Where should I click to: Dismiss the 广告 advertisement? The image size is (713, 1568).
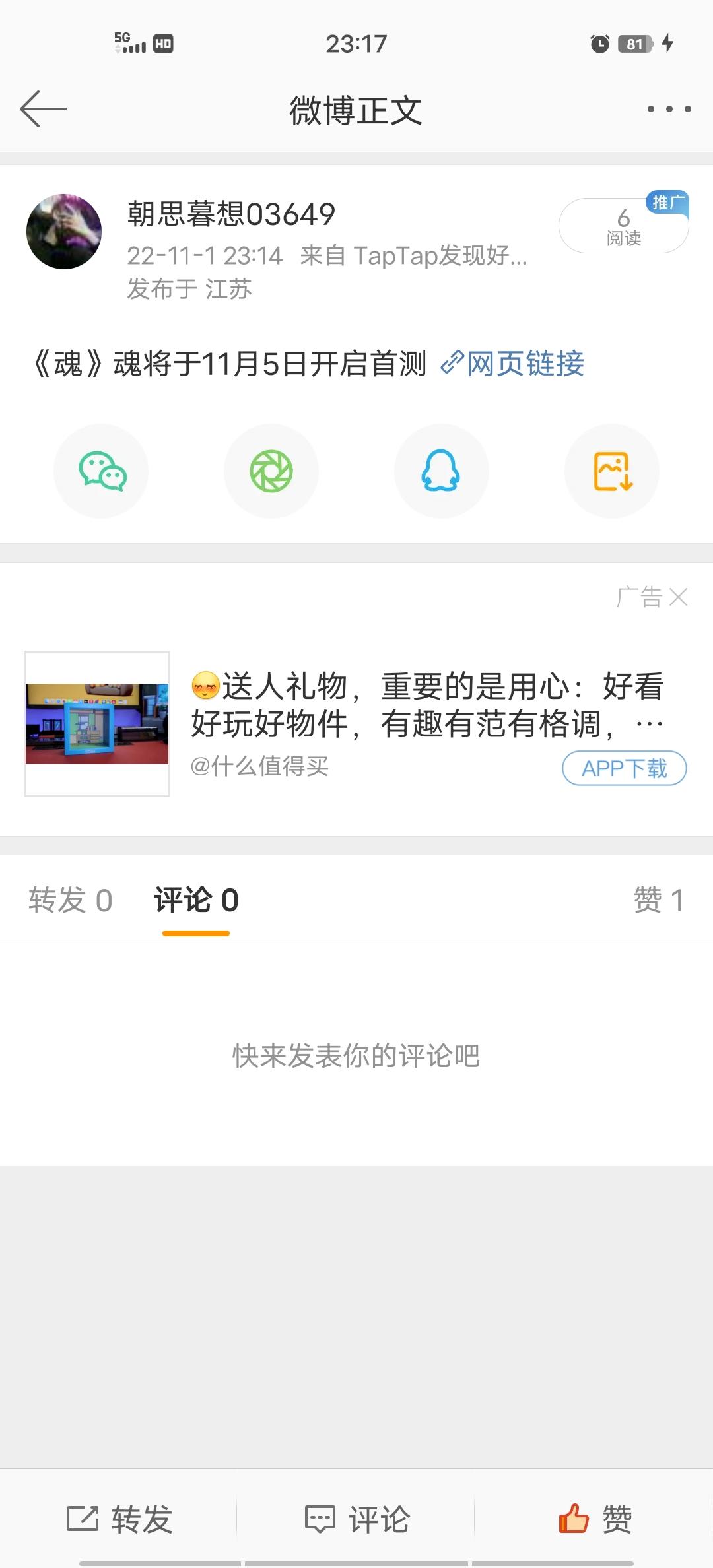(x=678, y=597)
